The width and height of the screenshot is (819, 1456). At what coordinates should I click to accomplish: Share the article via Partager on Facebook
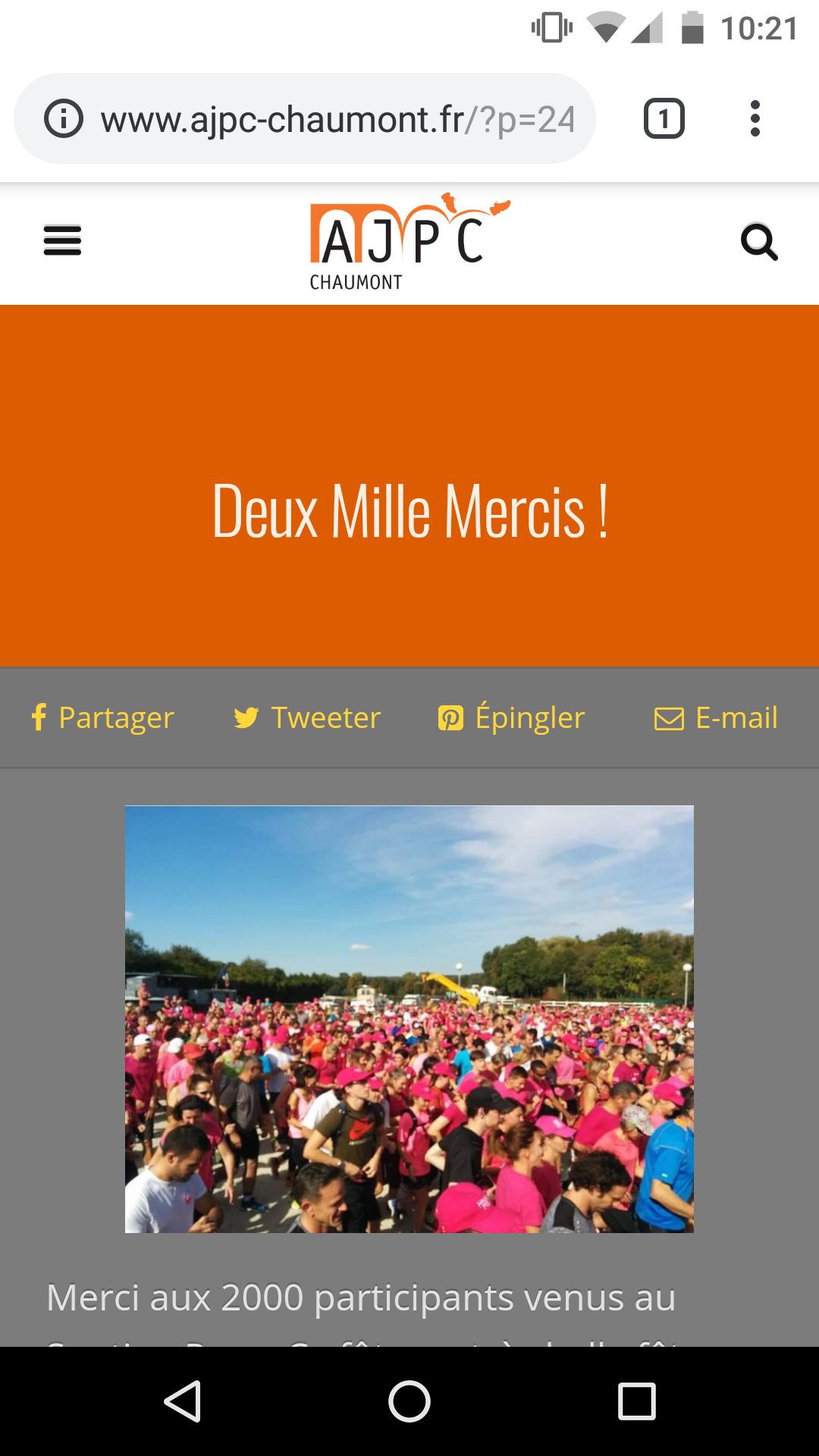pyautogui.click(x=103, y=717)
